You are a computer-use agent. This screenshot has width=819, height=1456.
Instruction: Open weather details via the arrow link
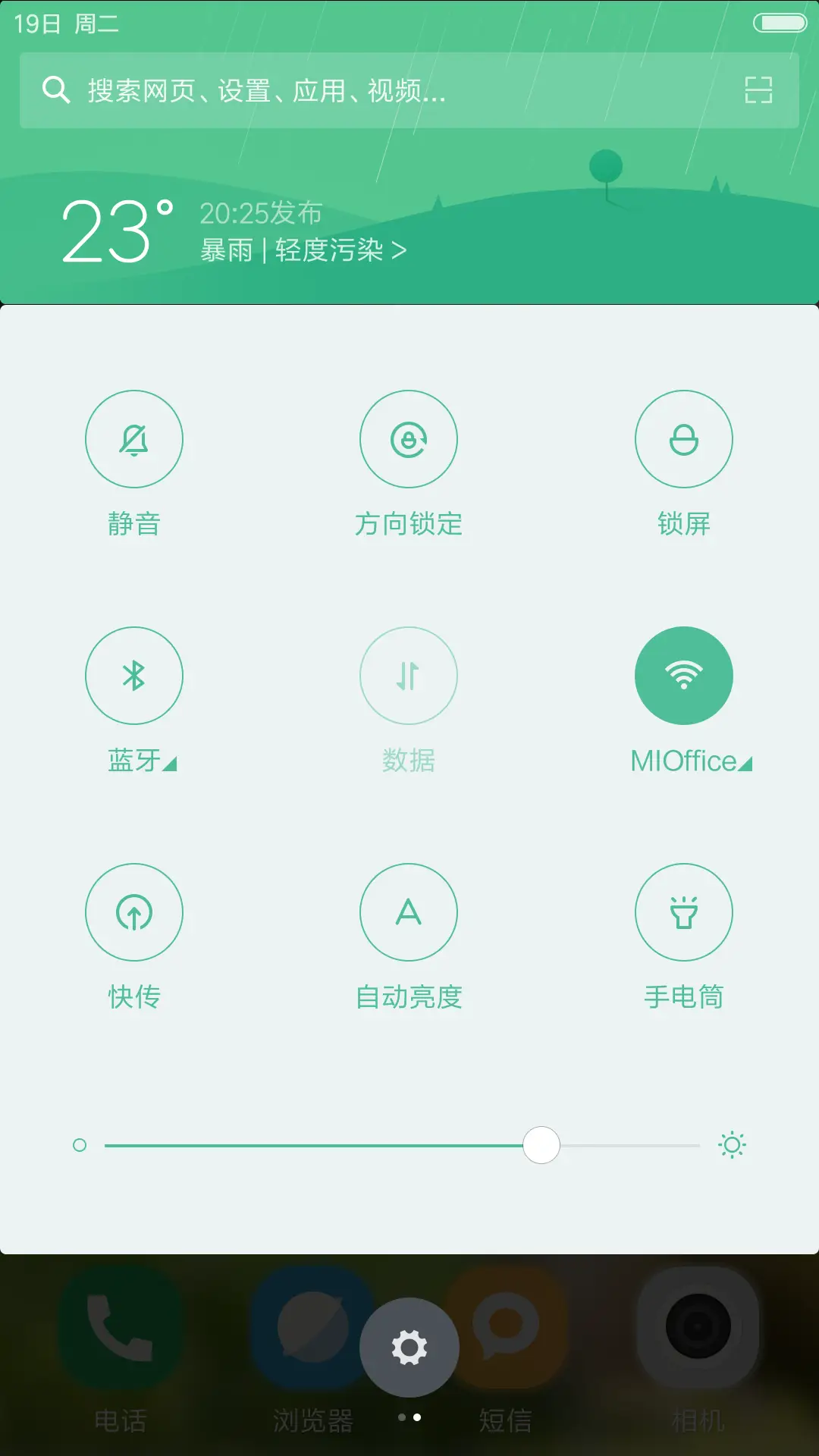tap(400, 249)
